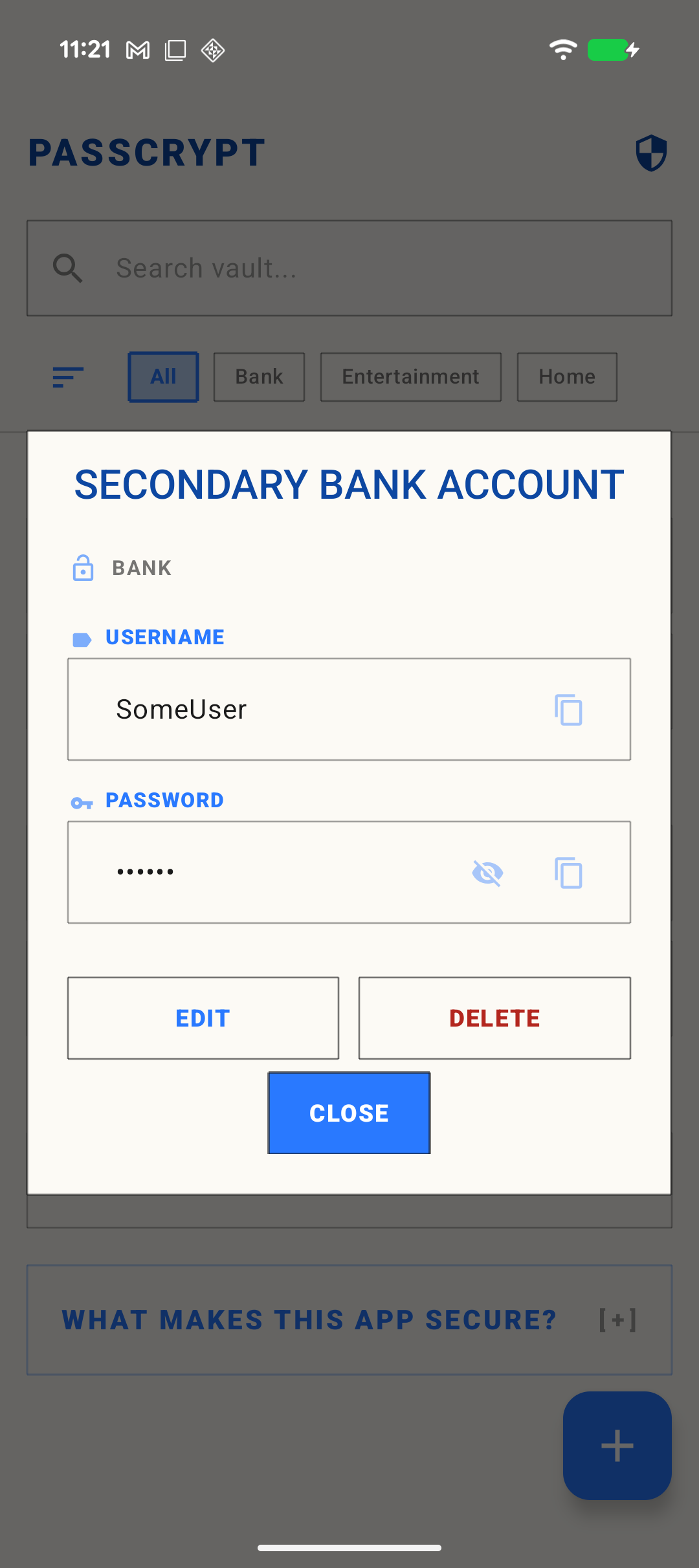
Task: Select the All category tab
Action: pos(162,376)
